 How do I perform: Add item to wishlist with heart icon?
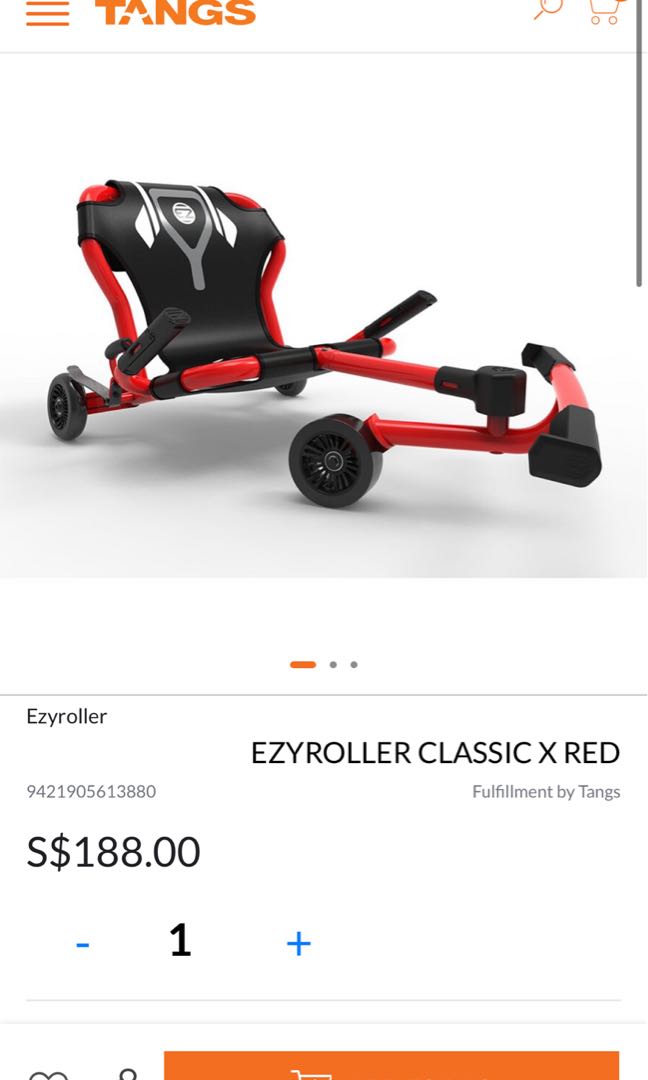[48, 1075]
